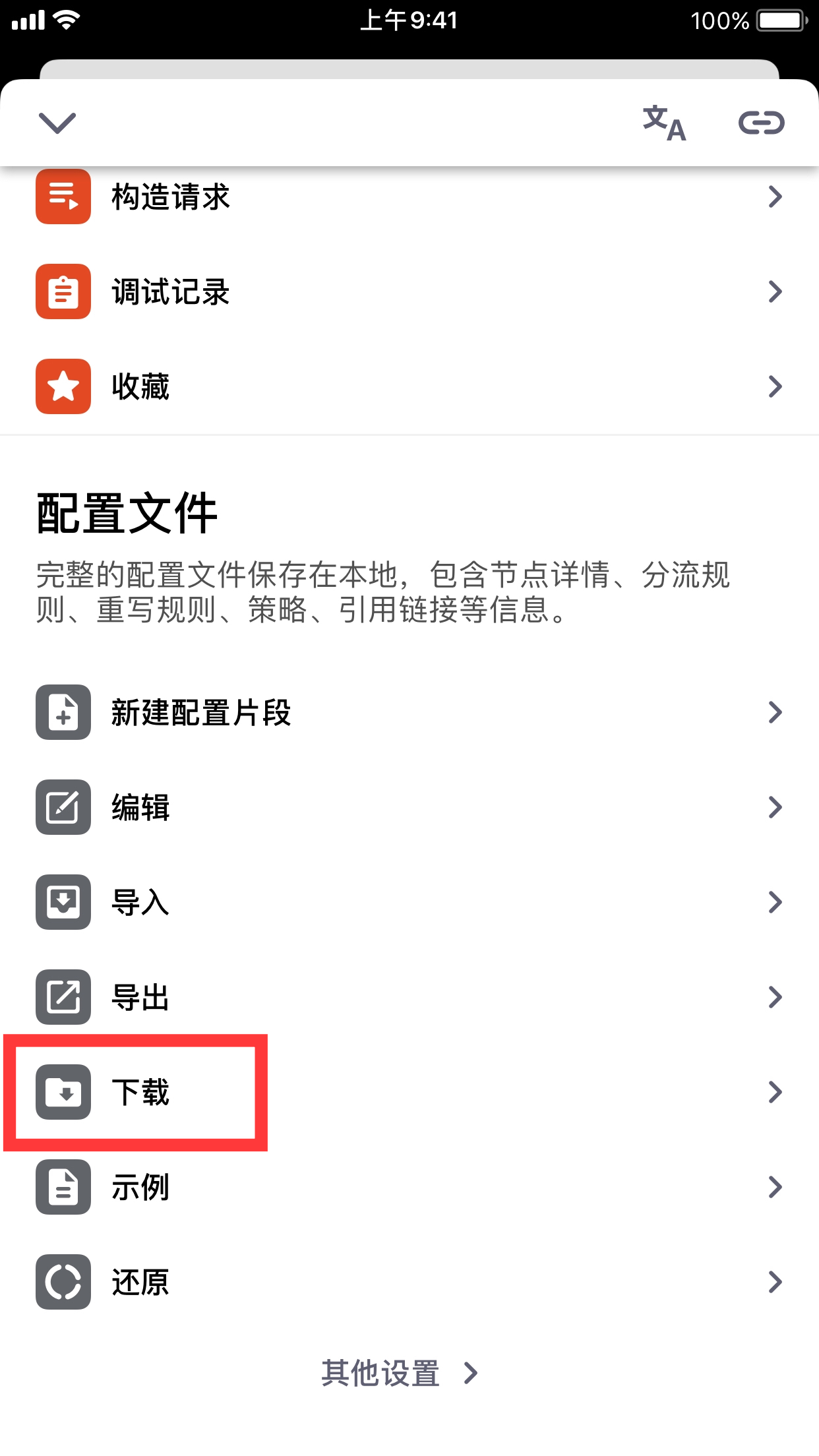Tap the circular restore icon beside 还原

(x=63, y=1281)
